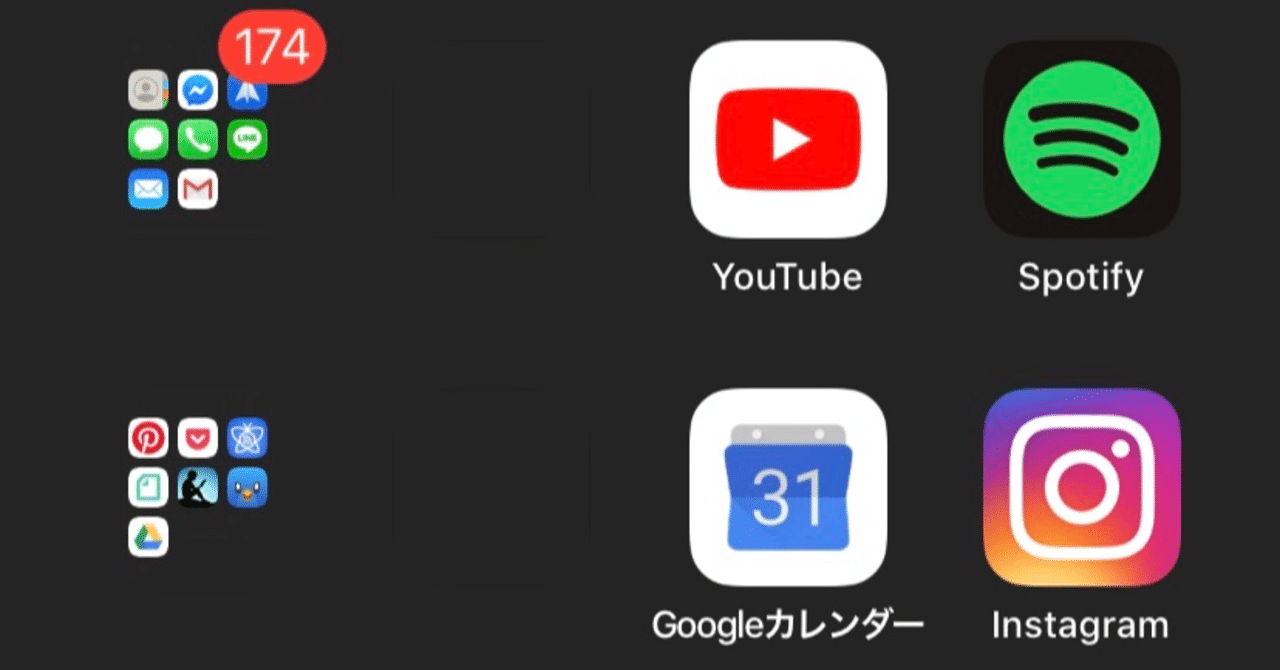Open the YouTube app
1280x670 pixels.
click(788, 139)
